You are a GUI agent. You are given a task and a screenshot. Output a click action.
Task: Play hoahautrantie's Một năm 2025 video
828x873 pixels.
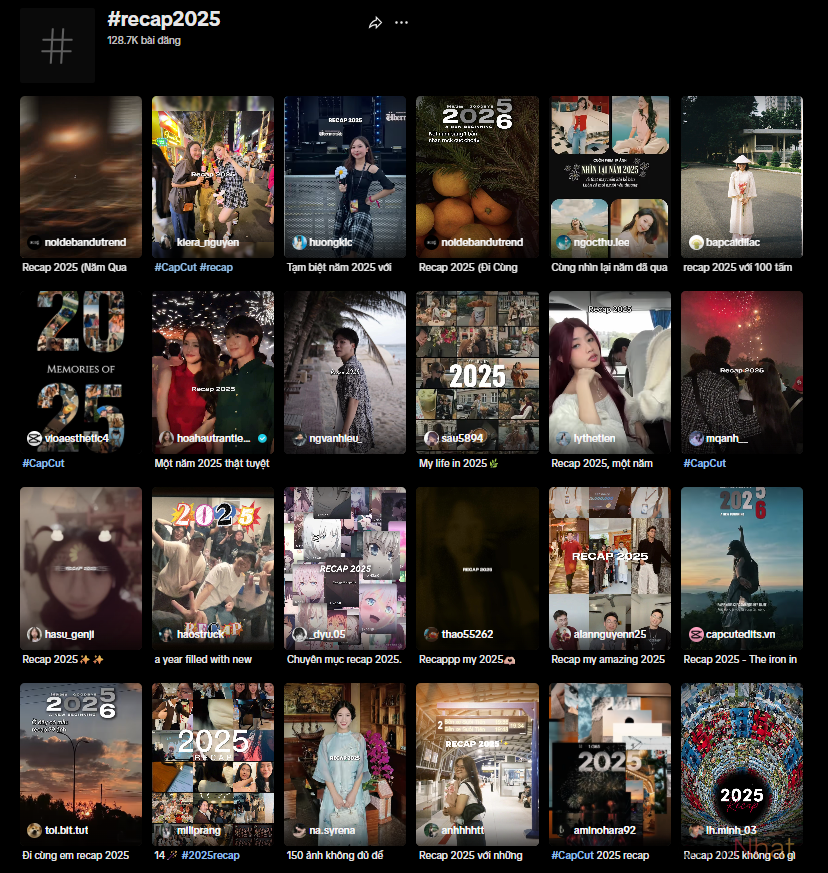click(213, 370)
